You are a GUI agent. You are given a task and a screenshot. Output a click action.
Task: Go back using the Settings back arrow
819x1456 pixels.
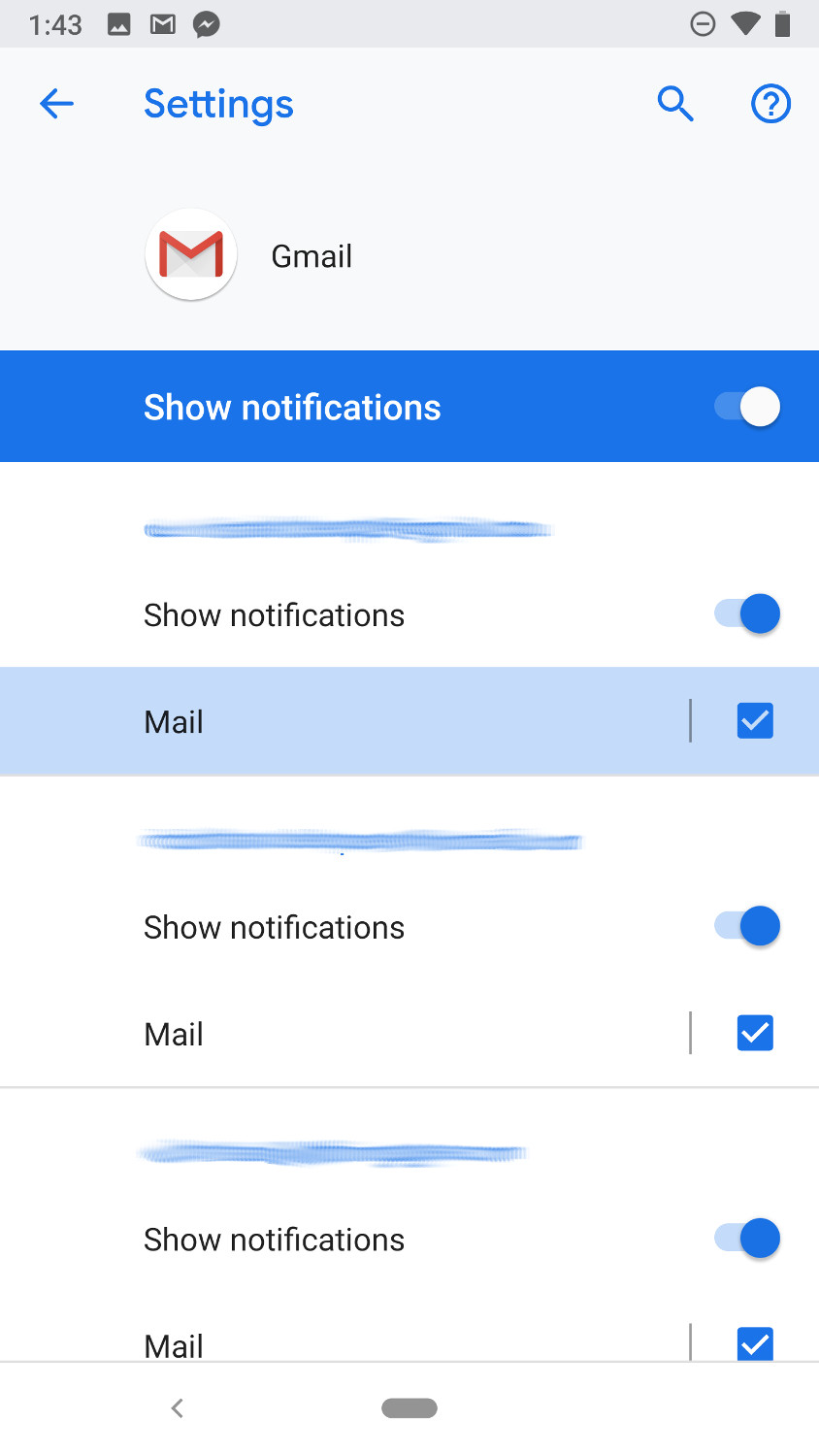pyautogui.click(x=56, y=104)
